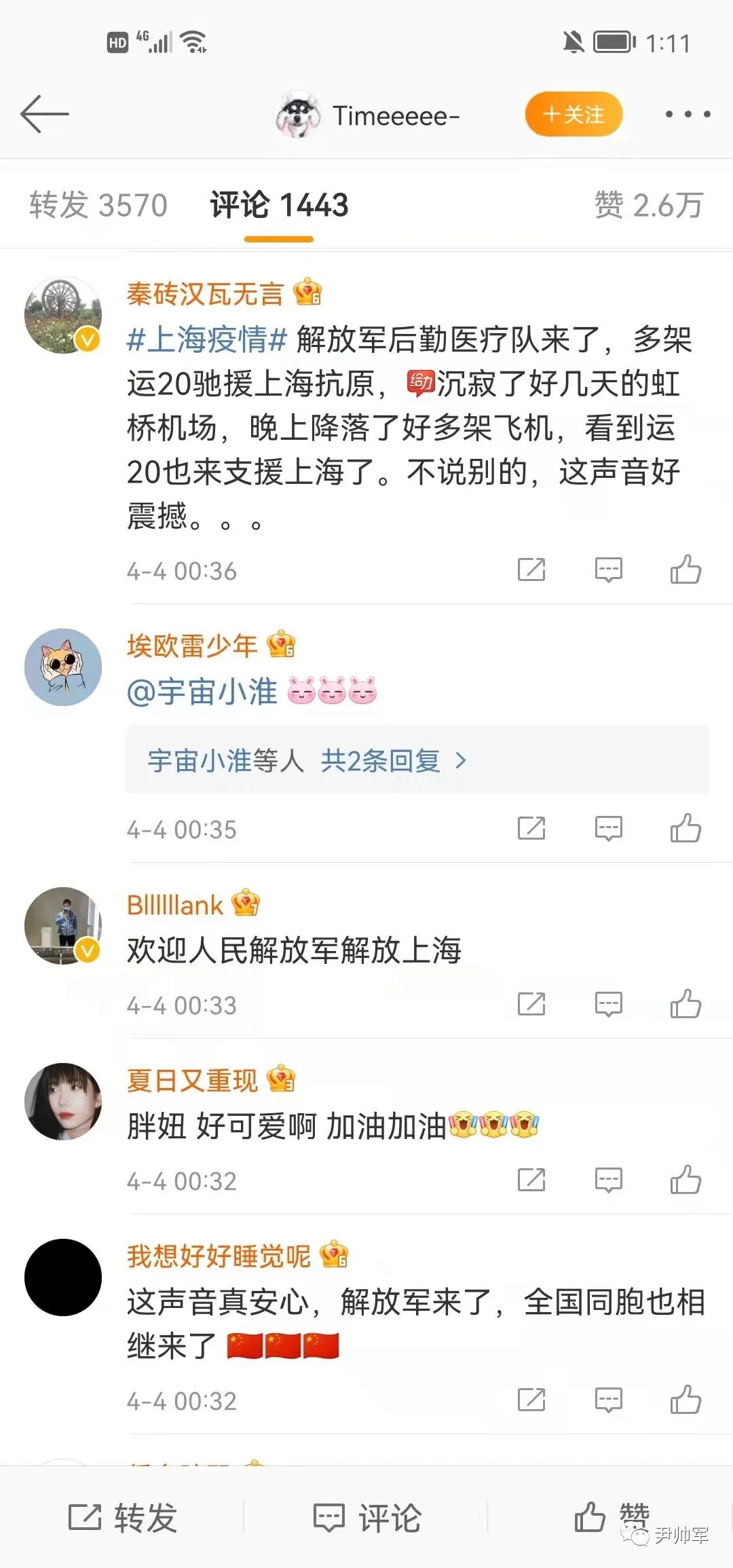The image size is (733, 1568).
Task: Open the @宇宙小淮 mention link
Action: pyautogui.click(x=202, y=692)
